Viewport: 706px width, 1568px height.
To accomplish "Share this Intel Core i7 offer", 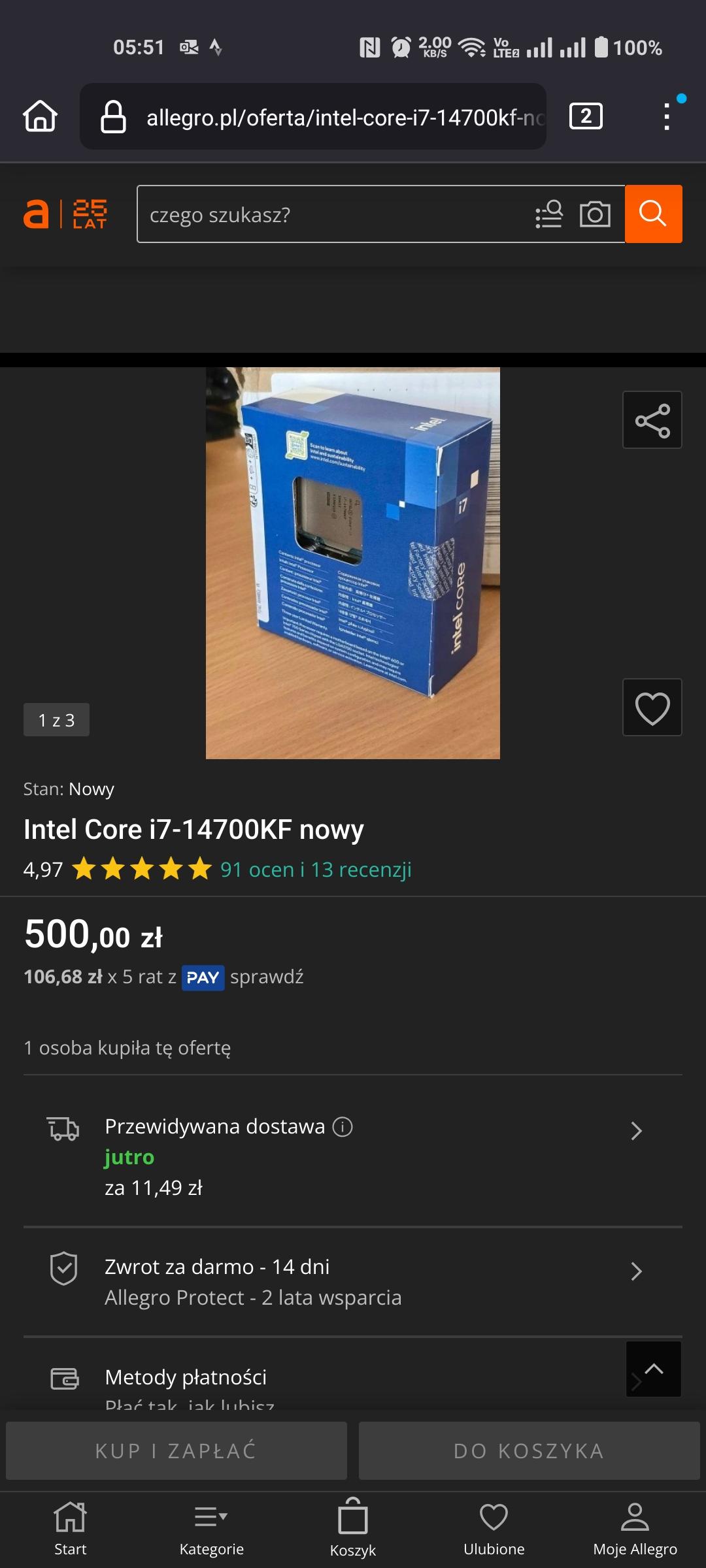I will (x=652, y=420).
